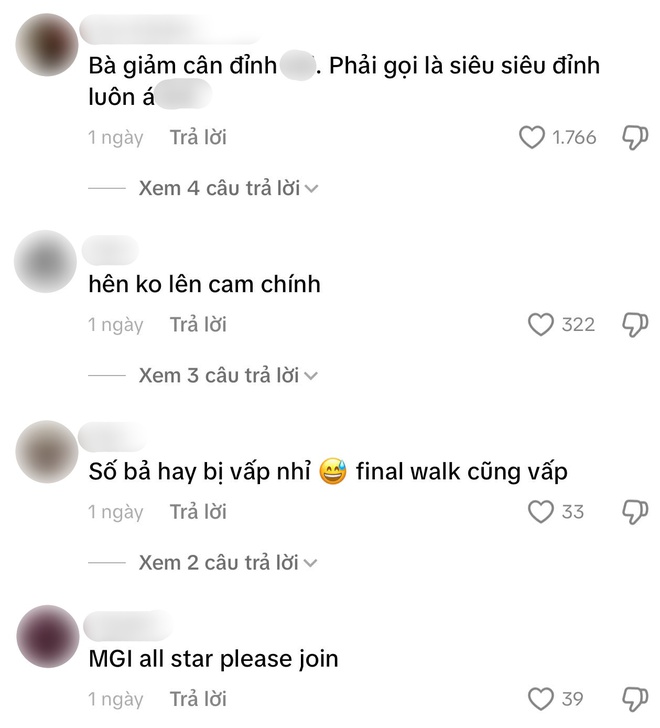The height and width of the screenshot is (728, 660).
Task: Reply to the "final walk cũng vấp" comment
Action: (198, 512)
